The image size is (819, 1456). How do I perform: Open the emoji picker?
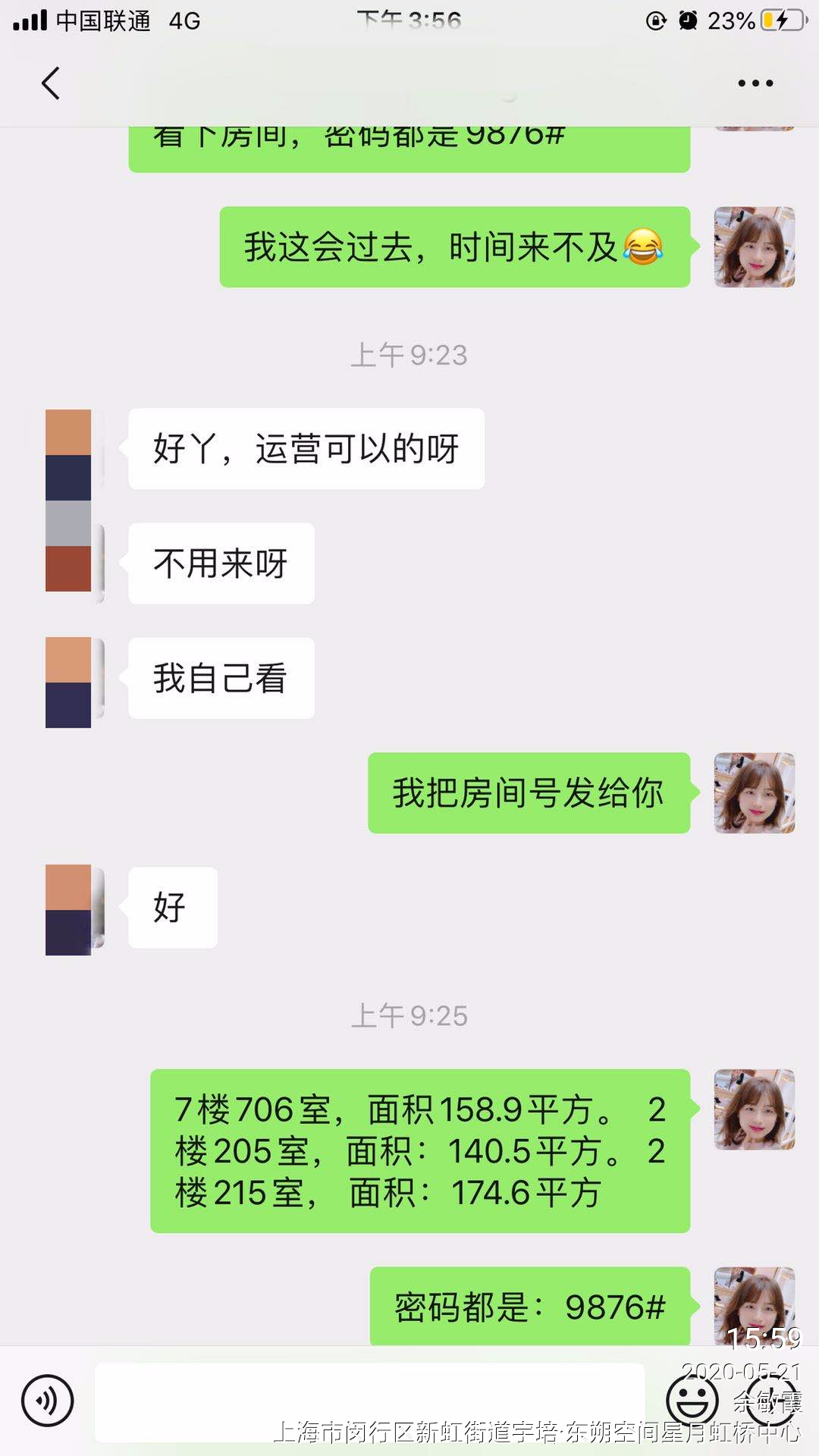pos(692,1401)
